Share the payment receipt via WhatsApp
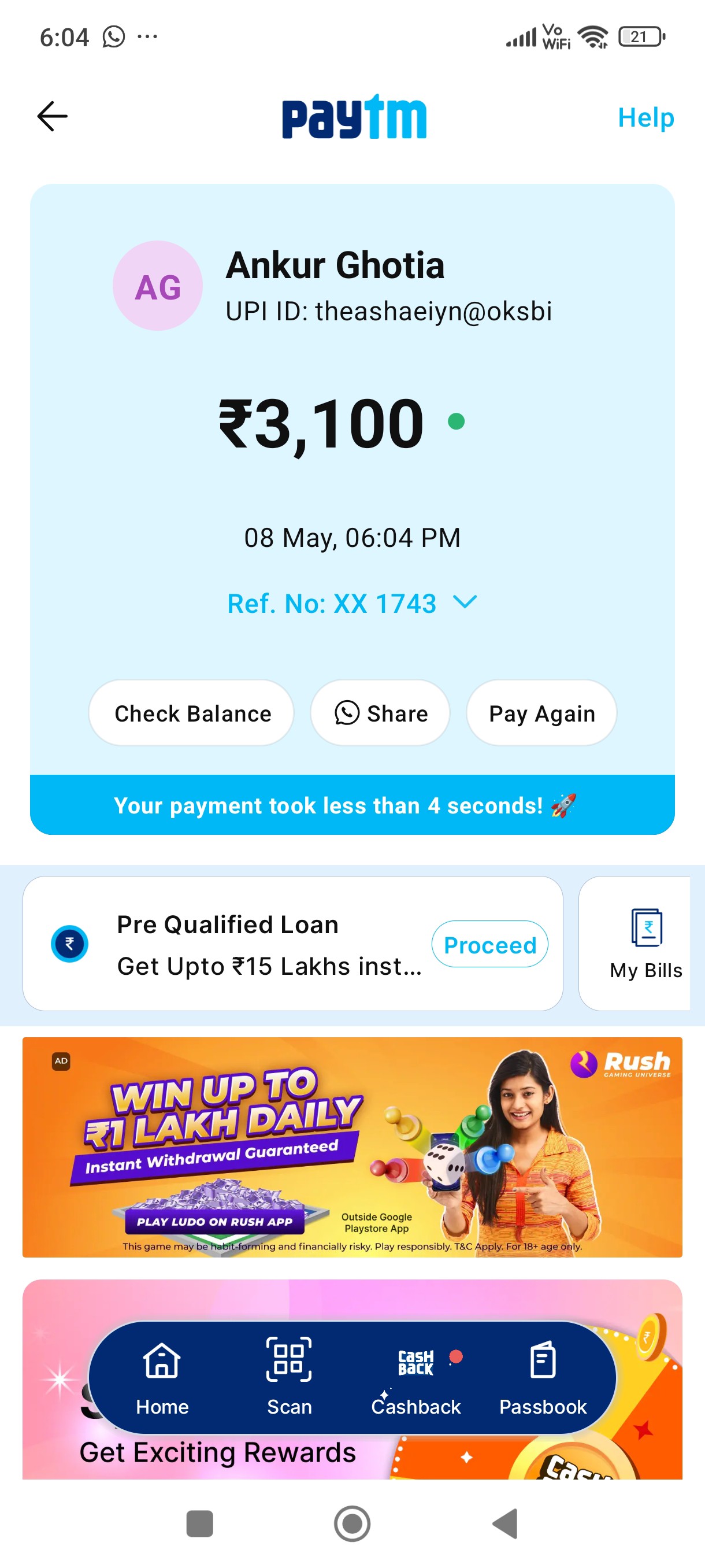Image resolution: width=705 pixels, height=1568 pixels. click(x=380, y=713)
